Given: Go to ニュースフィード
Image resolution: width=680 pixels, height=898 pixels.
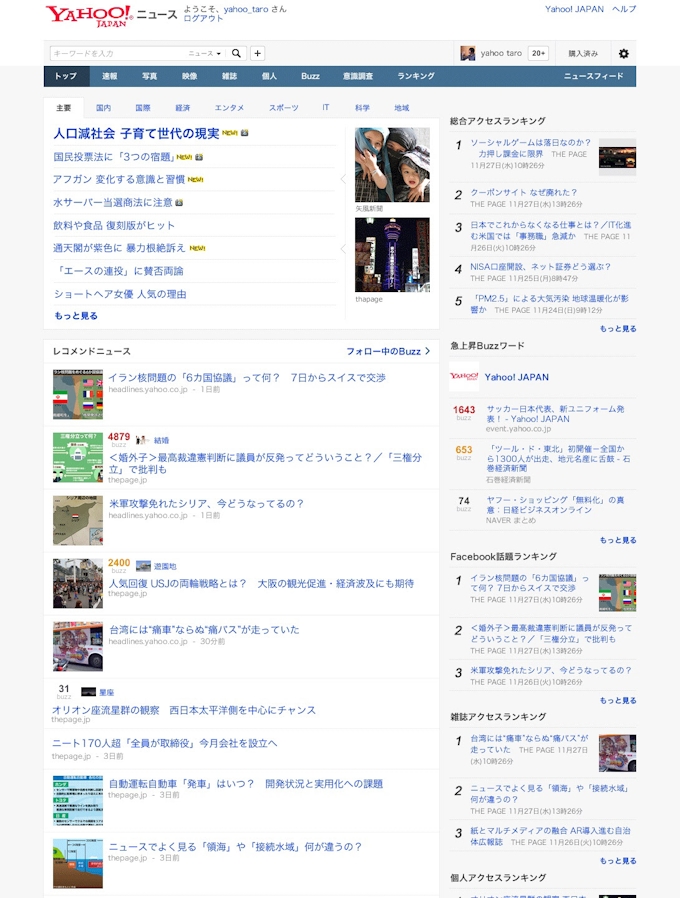Looking at the screenshot, I should [593, 76].
